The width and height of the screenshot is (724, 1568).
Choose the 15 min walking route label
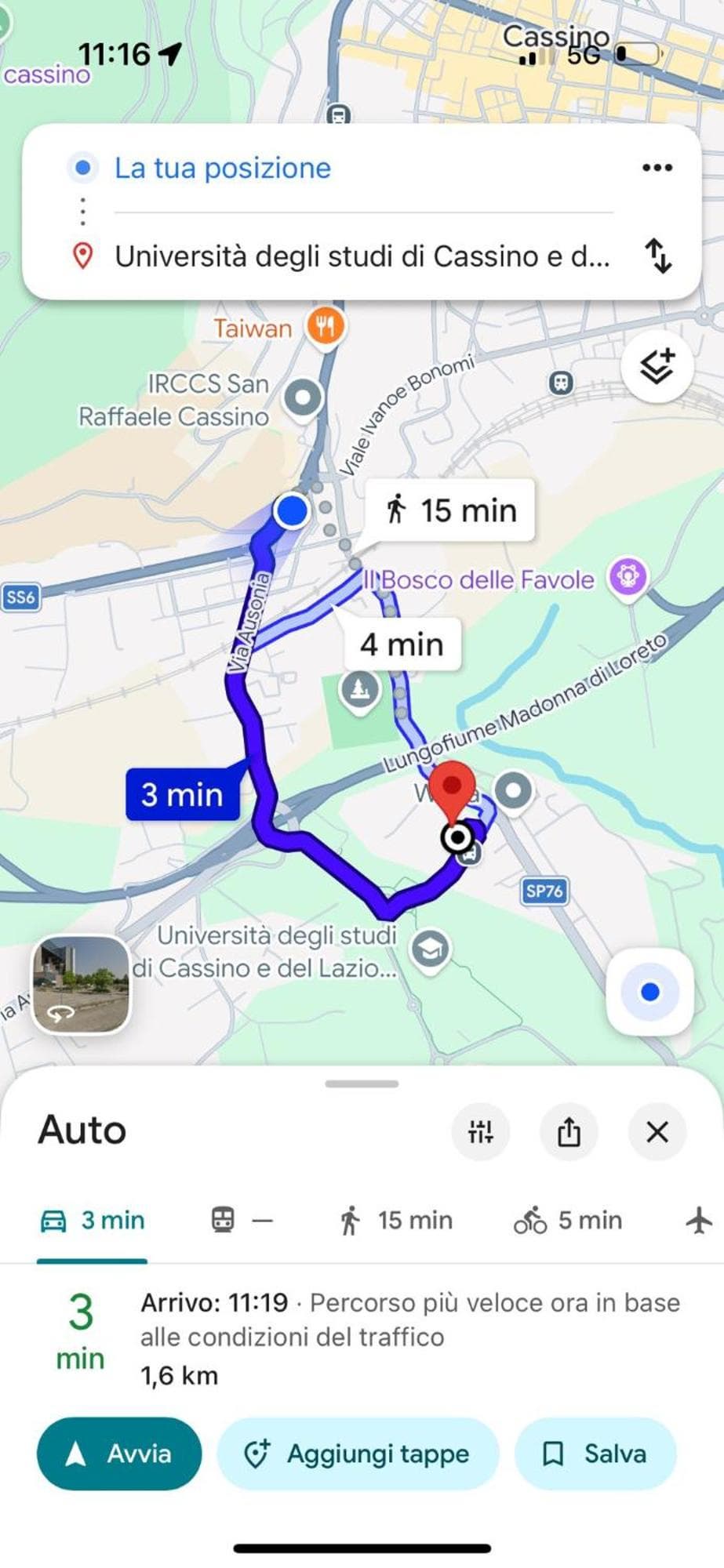pos(451,510)
